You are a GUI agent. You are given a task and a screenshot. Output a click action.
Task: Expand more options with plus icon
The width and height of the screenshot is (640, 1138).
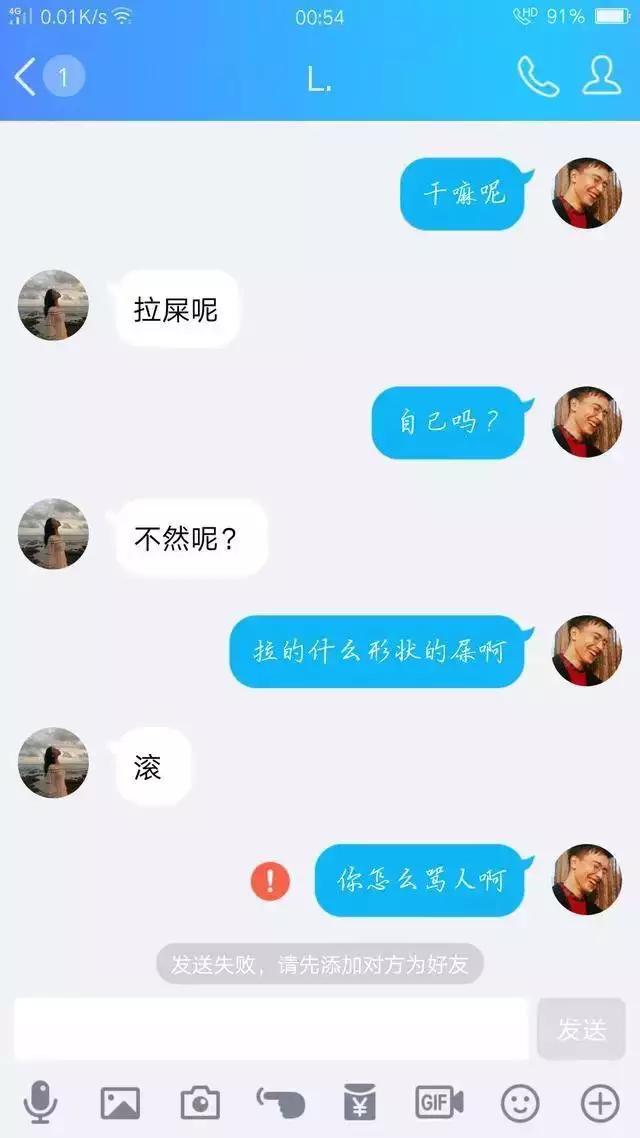click(600, 1103)
